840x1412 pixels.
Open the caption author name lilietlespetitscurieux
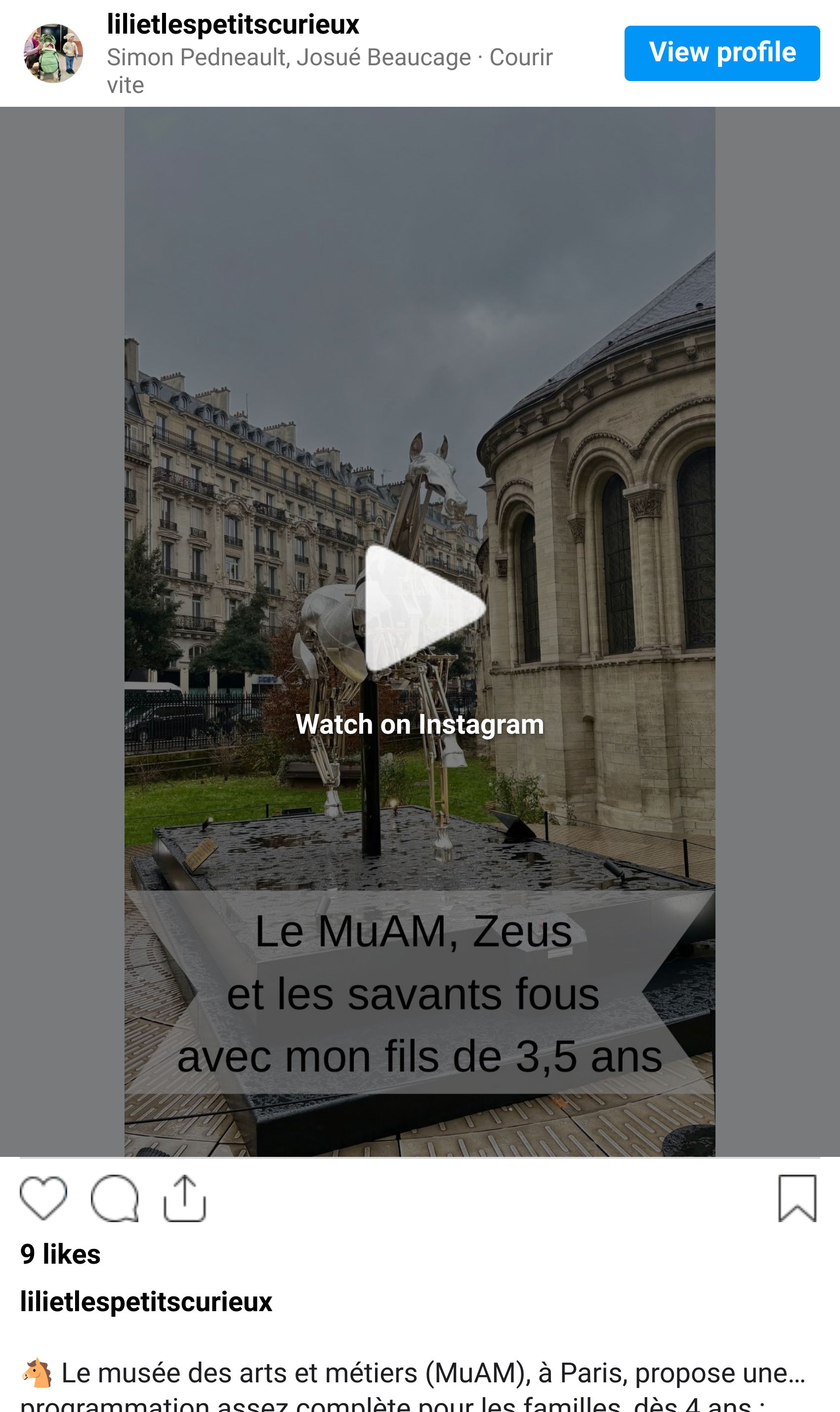(x=146, y=1302)
